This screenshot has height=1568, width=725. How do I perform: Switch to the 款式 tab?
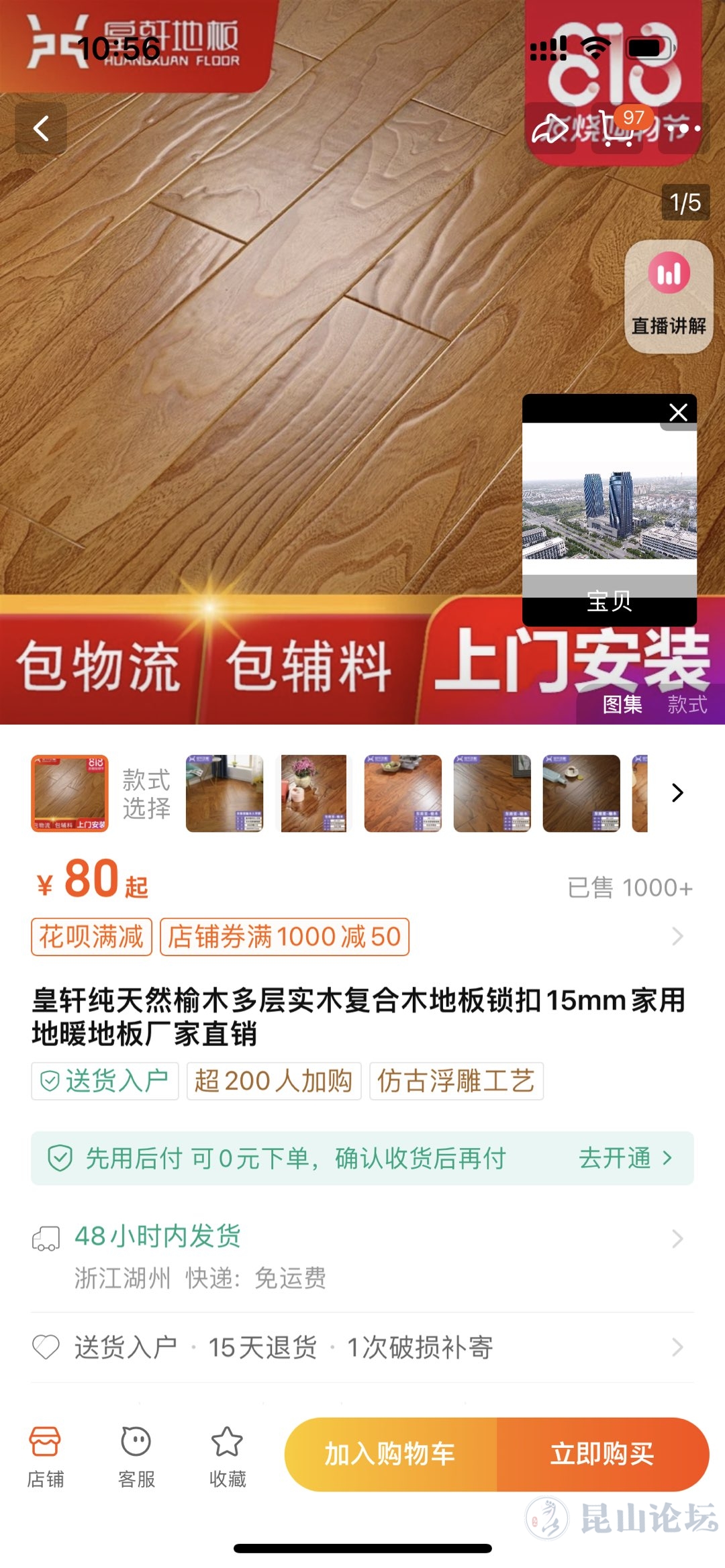tap(687, 704)
